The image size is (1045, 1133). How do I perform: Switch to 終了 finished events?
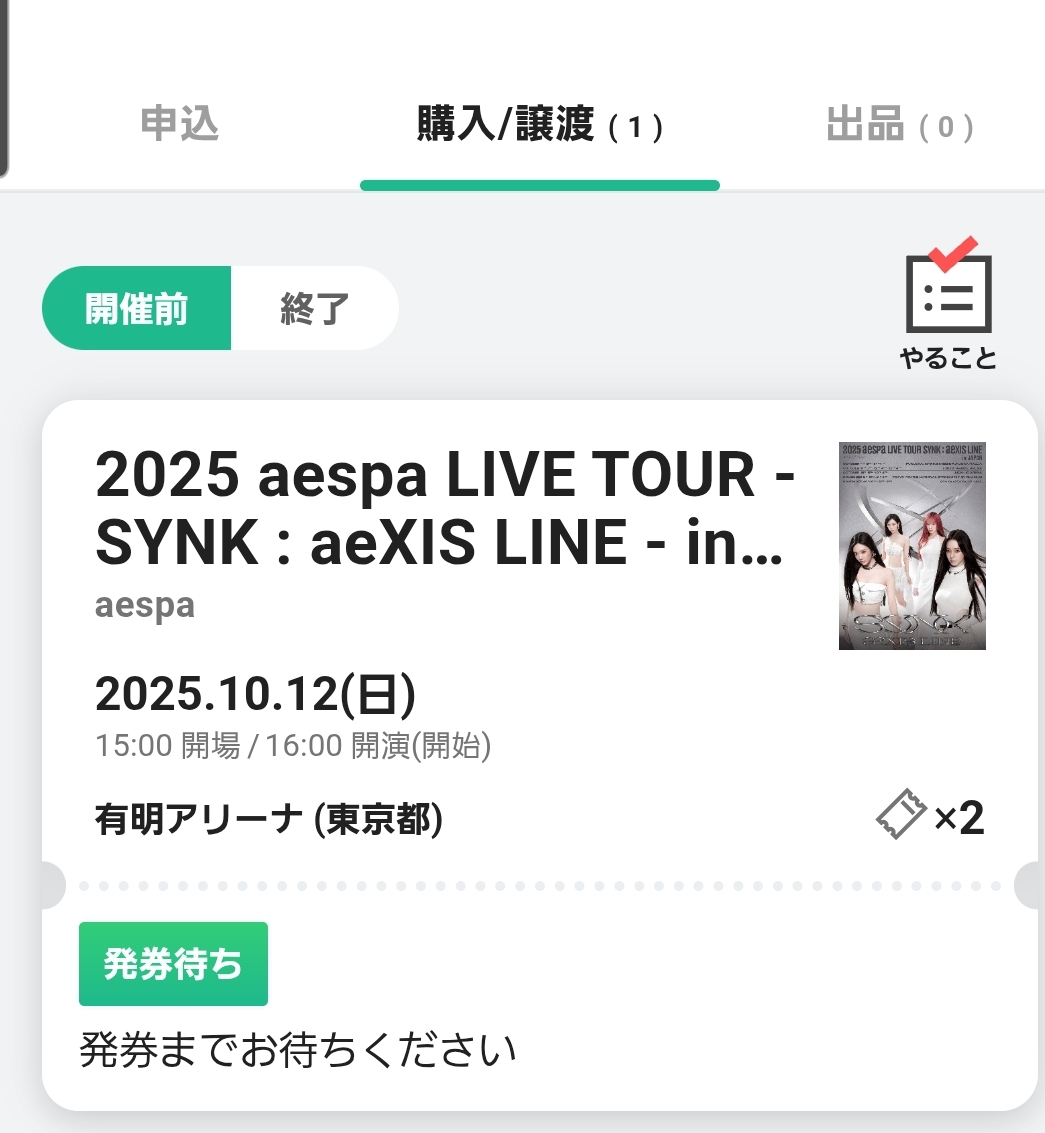tap(314, 309)
